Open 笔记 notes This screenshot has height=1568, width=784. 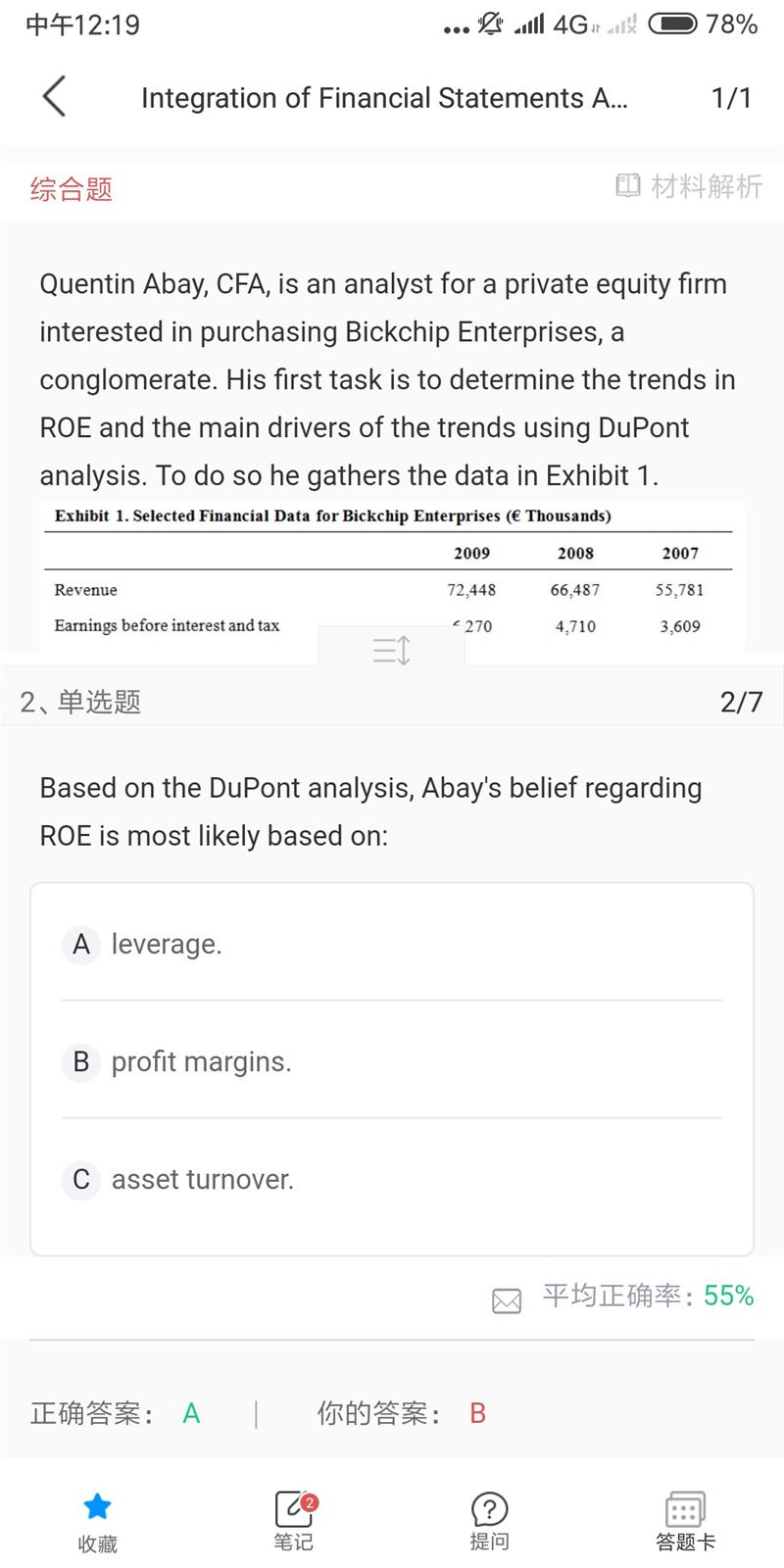click(294, 1519)
